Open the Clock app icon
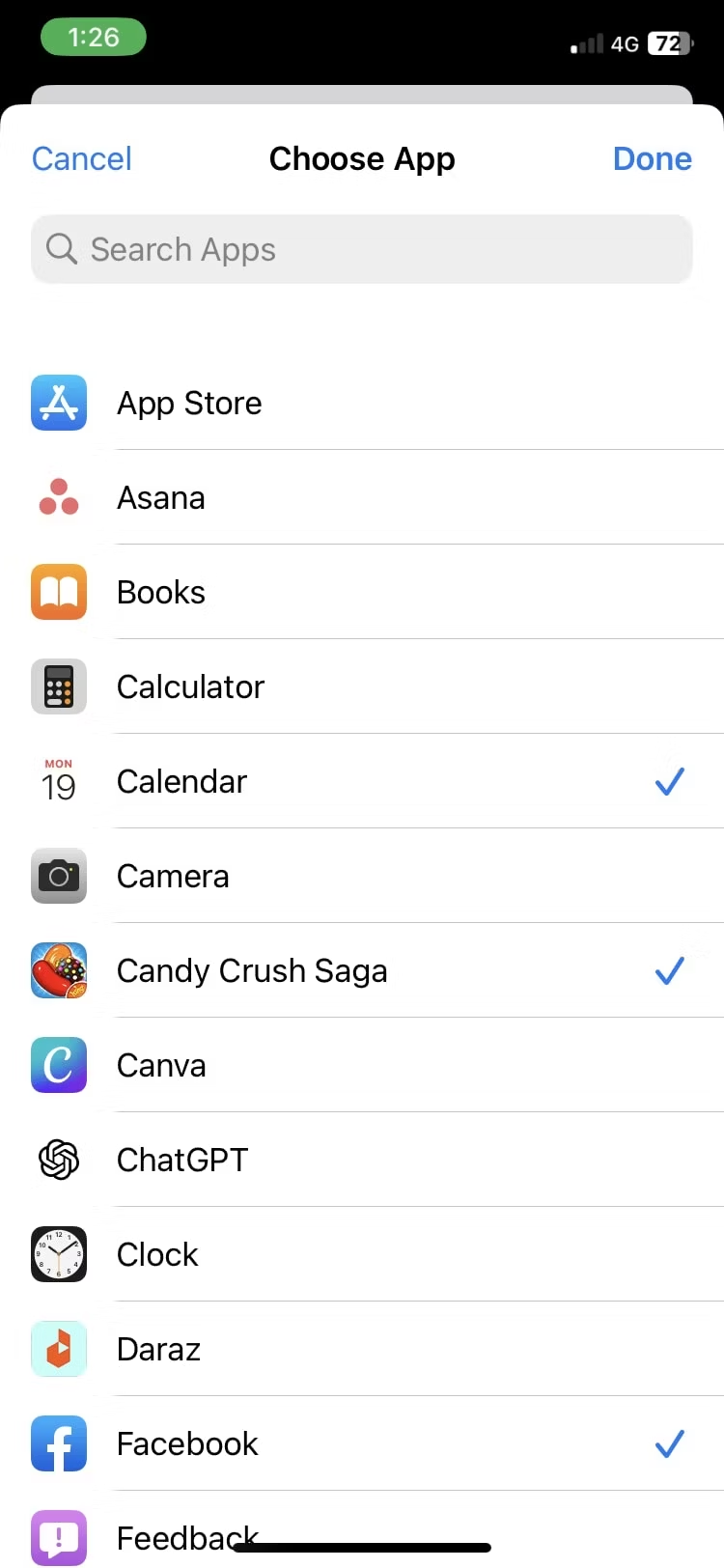This screenshot has width=724, height=1568. tap(59, 1254)
